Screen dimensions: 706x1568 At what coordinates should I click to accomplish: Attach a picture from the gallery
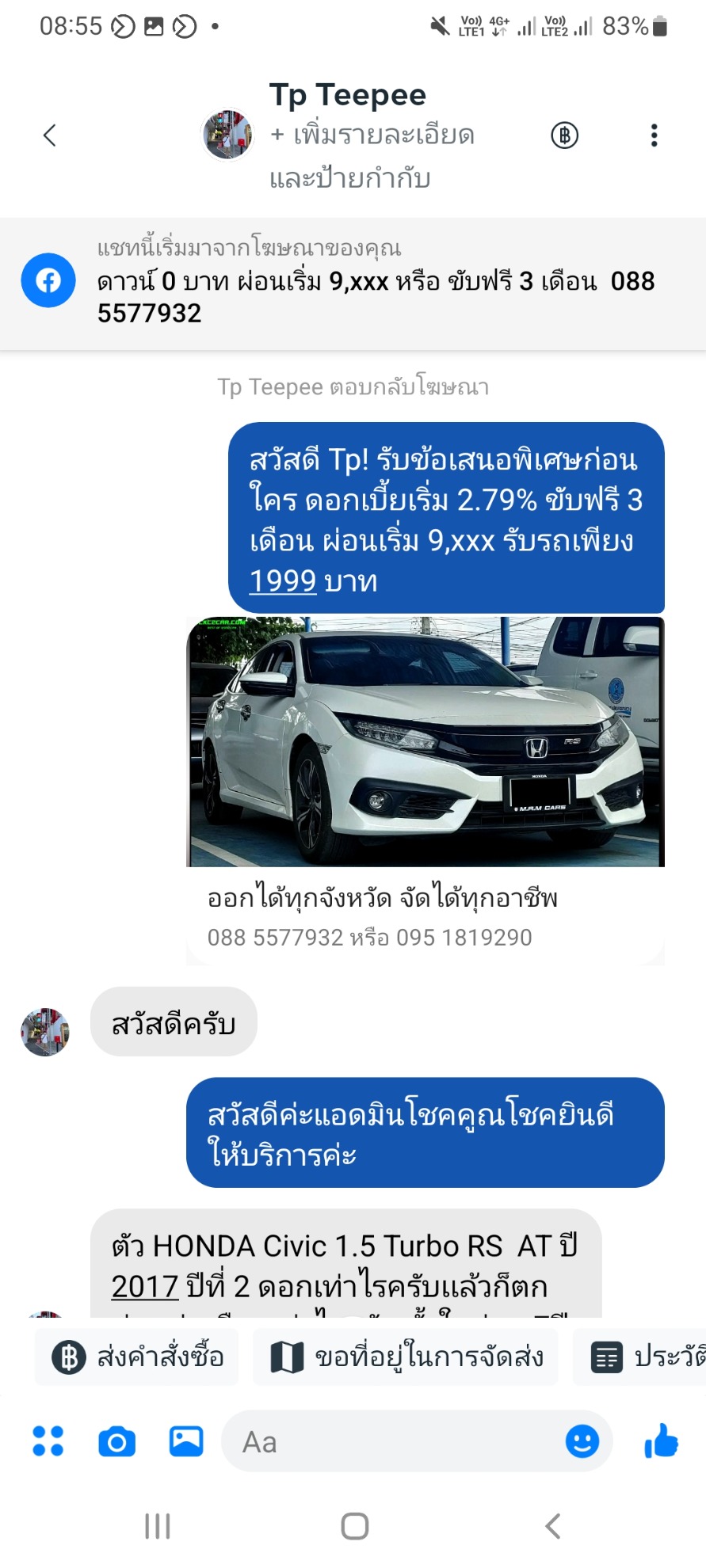click(x=186, y=1441)
